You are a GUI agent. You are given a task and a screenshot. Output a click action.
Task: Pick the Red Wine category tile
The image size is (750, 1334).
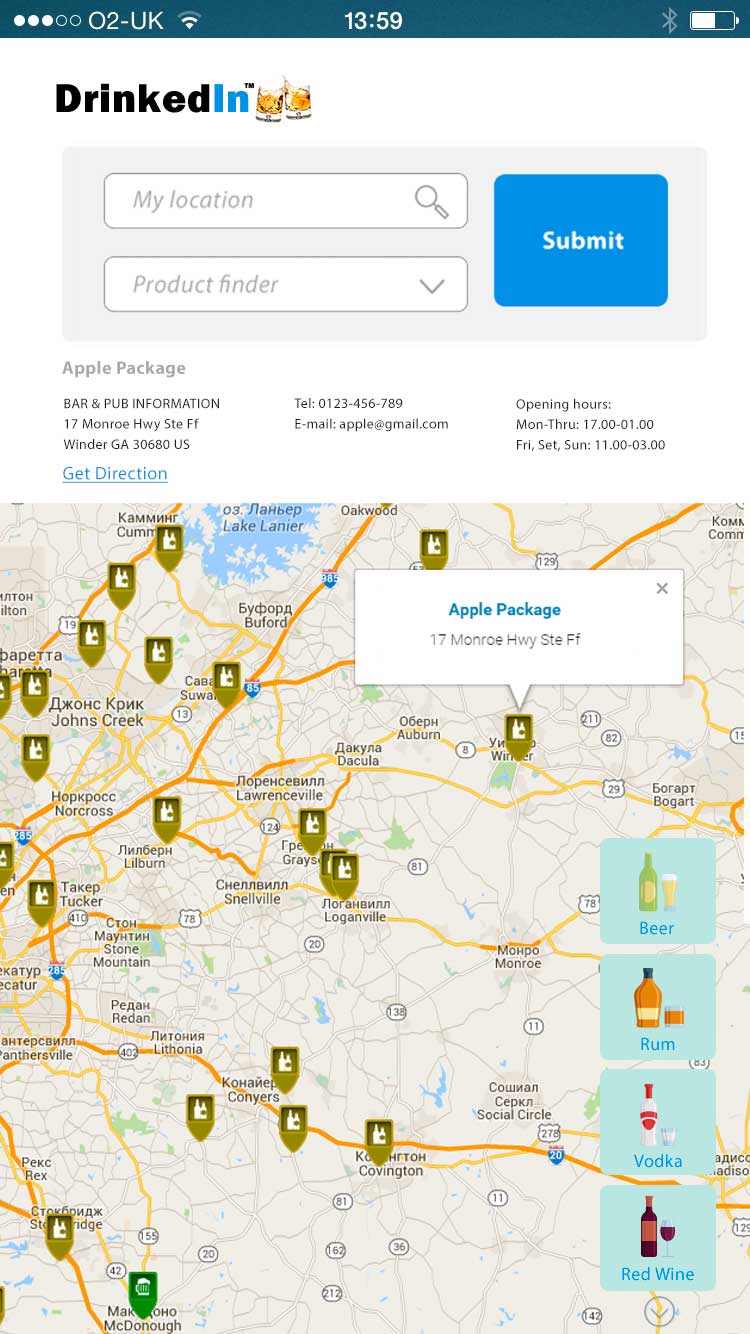(x=657, y=1237)
